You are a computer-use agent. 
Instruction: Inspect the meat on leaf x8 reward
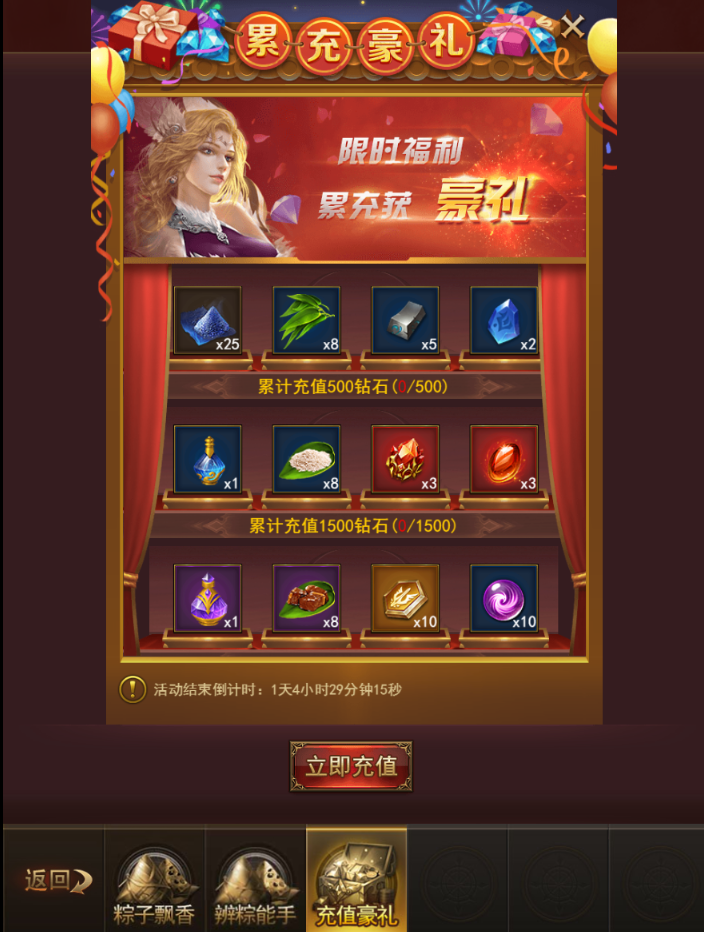(x=307, y=598)
